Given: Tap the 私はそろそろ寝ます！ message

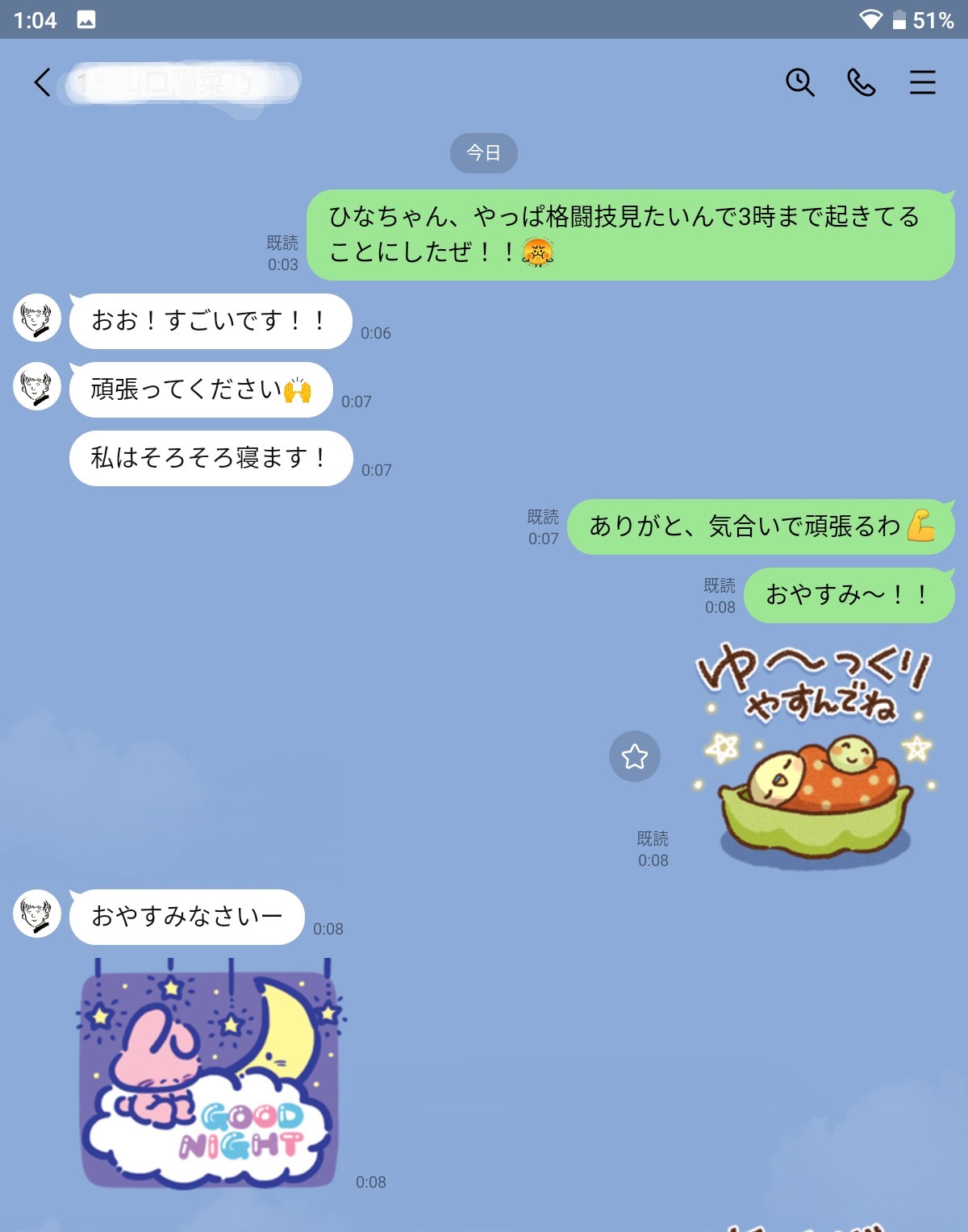Looking at the screenshot, I should coord(210,458).
